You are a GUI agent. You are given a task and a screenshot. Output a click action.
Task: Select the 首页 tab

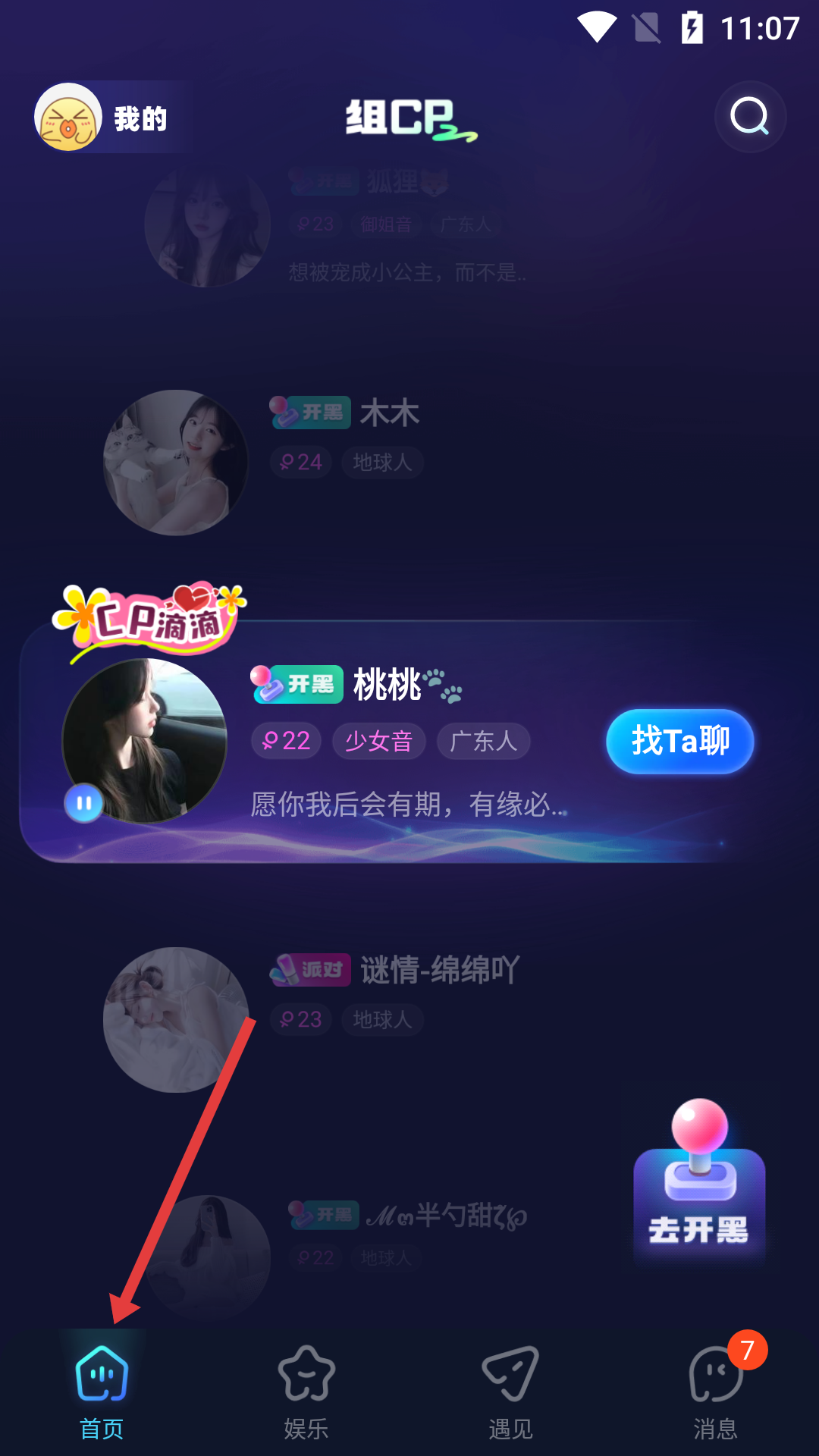(102, 1392)
